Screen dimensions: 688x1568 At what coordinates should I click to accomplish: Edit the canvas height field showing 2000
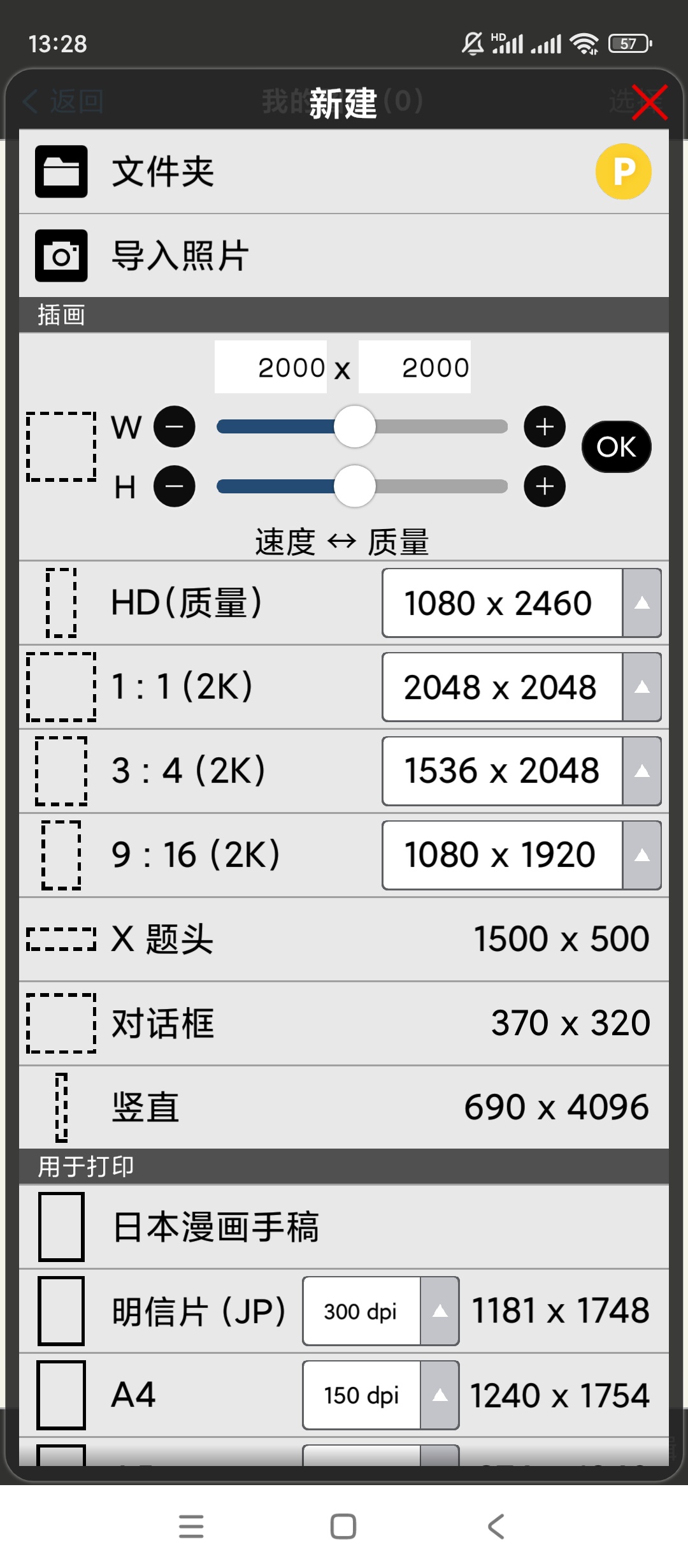click(x=415, y=367)
